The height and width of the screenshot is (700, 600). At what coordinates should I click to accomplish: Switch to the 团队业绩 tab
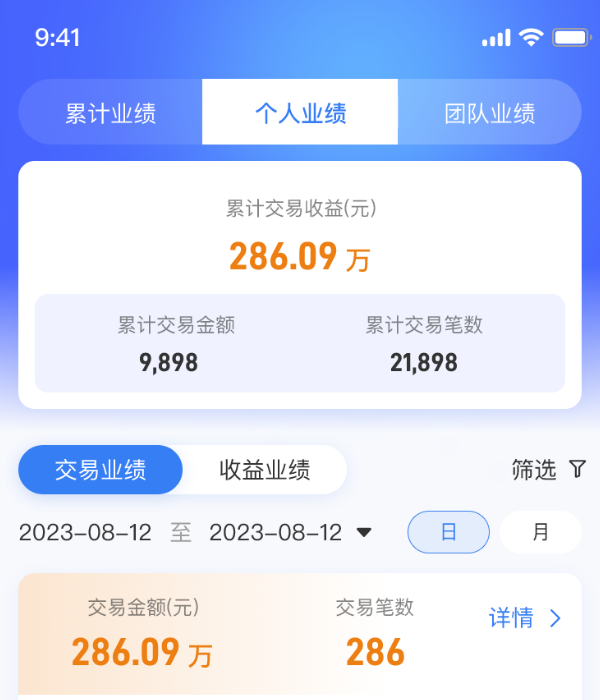489,113
